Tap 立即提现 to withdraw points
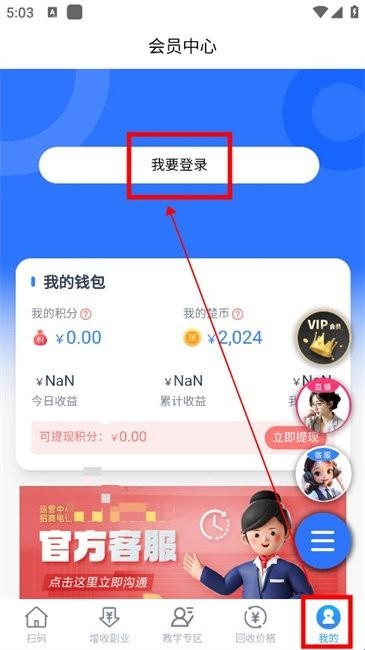 (x=295, y=437)
